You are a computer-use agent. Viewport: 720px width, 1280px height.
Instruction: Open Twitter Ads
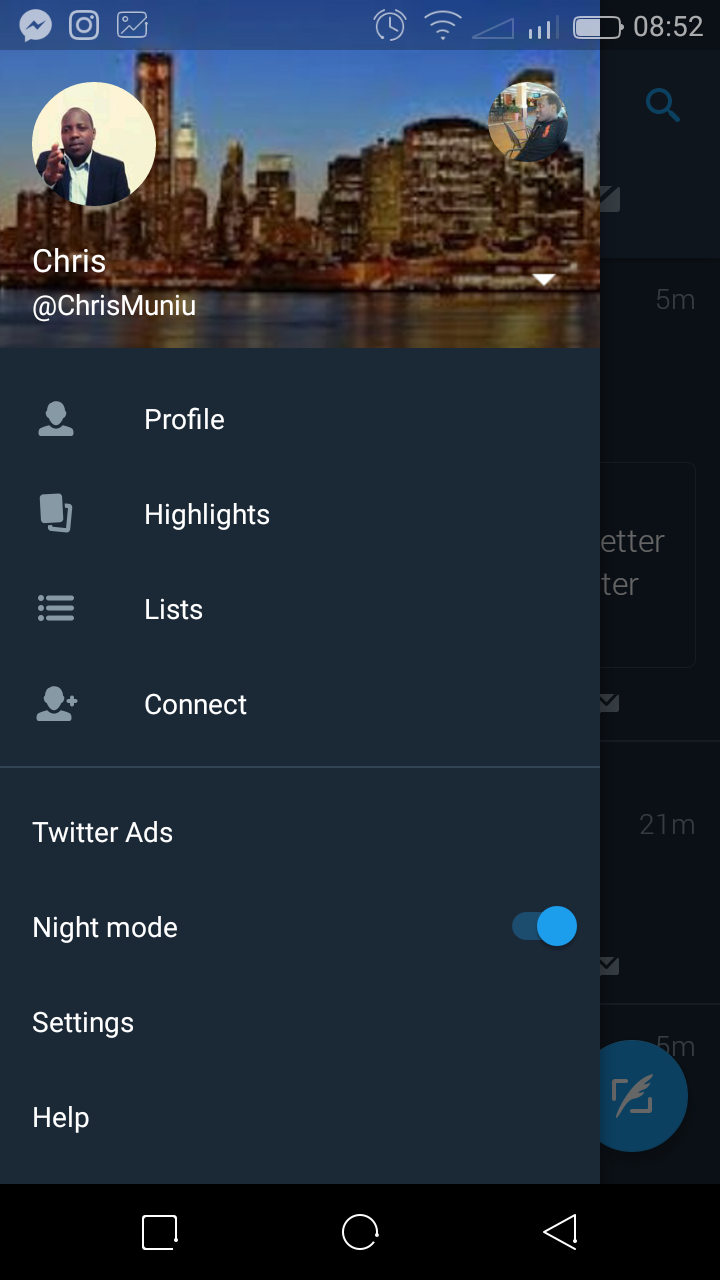(x=102, y=832)
